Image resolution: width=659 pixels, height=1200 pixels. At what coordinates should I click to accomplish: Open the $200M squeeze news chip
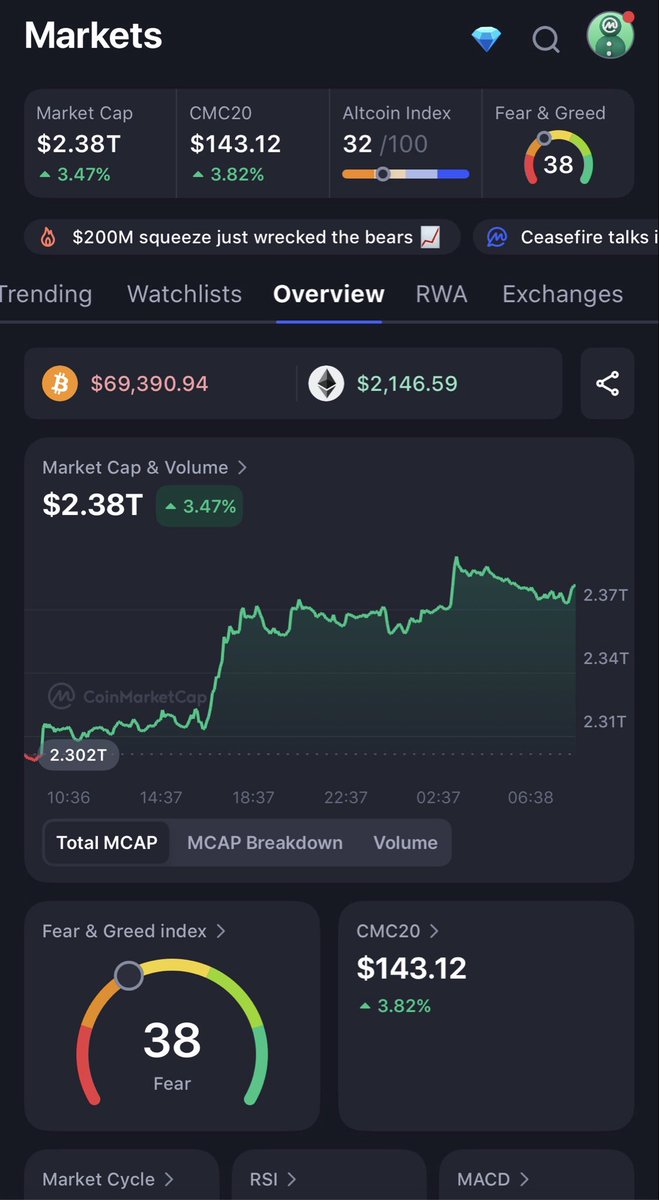[243, 237]
